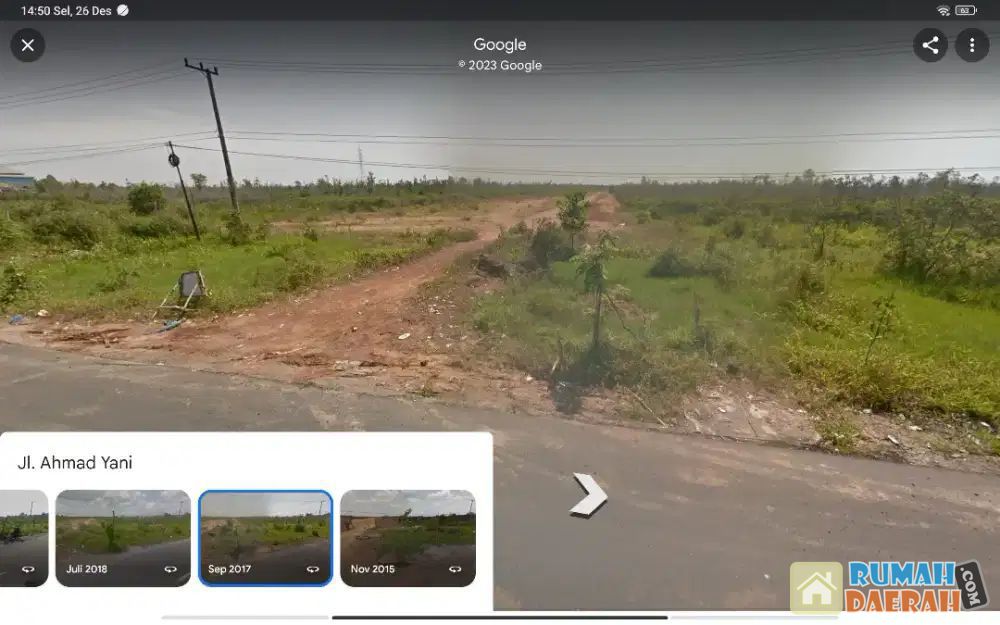The width and height of the screenshot is (1000, 625).
Task: Move forward along the road arrow
Action: point(588,494)
